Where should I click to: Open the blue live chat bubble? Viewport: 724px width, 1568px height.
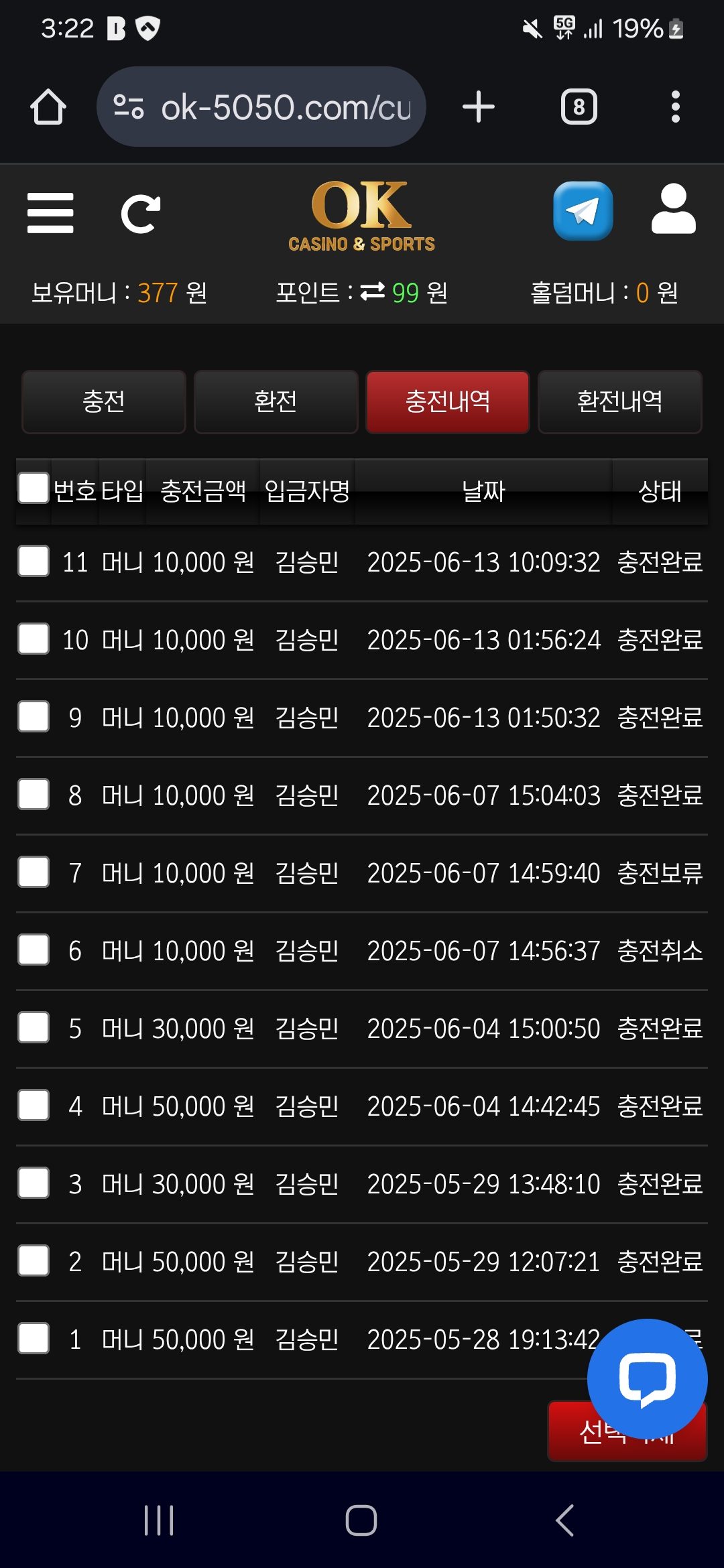(647, 1379)
